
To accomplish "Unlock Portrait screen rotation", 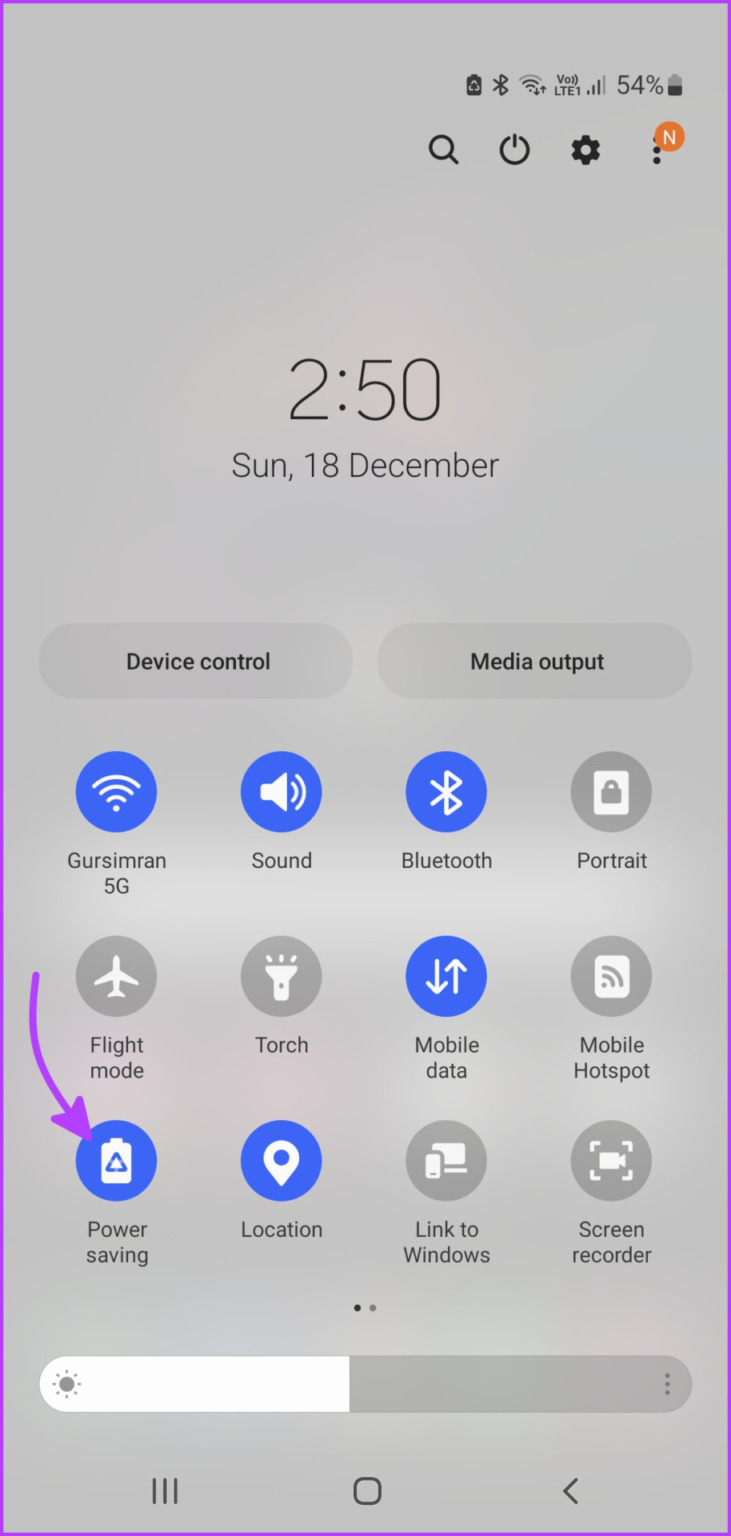I will tap(611, 791).
